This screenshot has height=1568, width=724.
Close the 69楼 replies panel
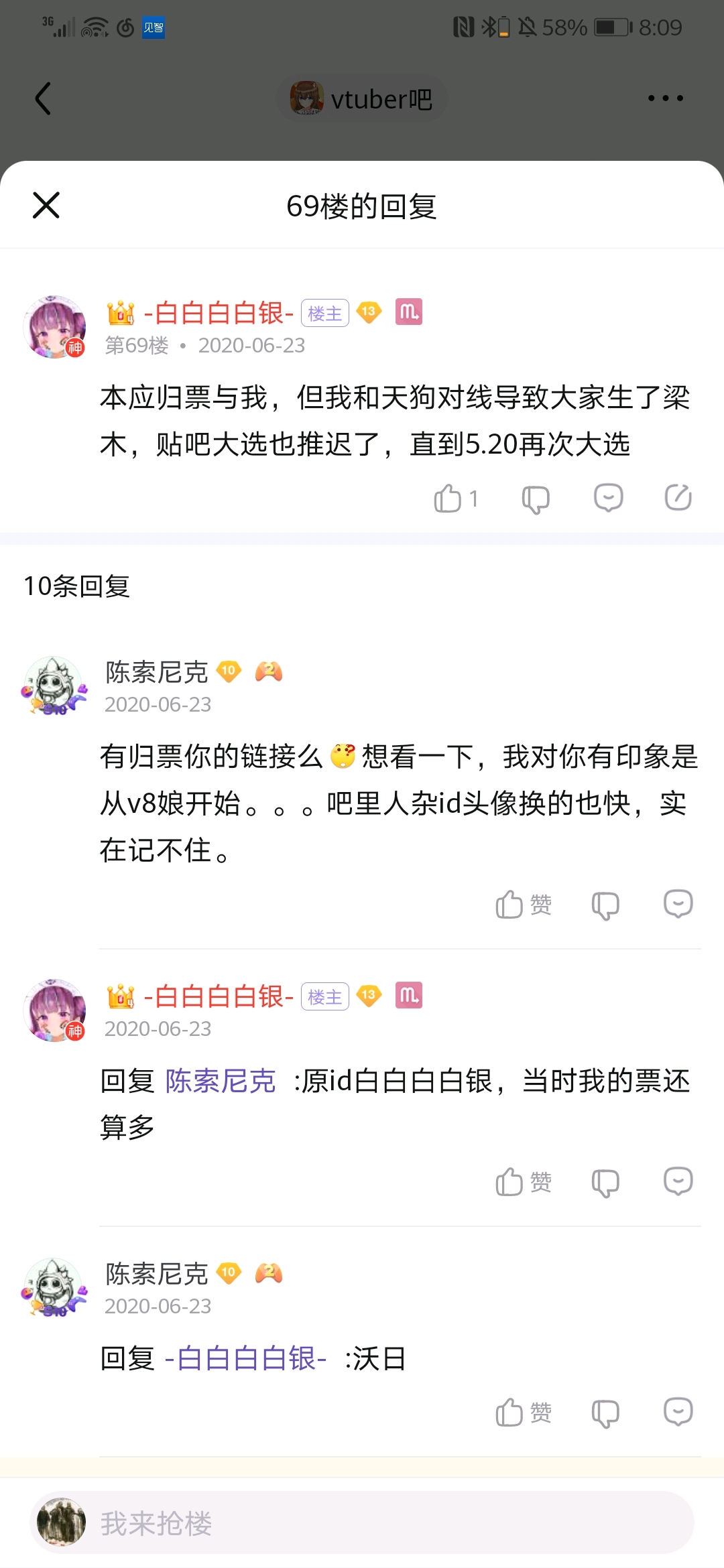coord(46,205)
